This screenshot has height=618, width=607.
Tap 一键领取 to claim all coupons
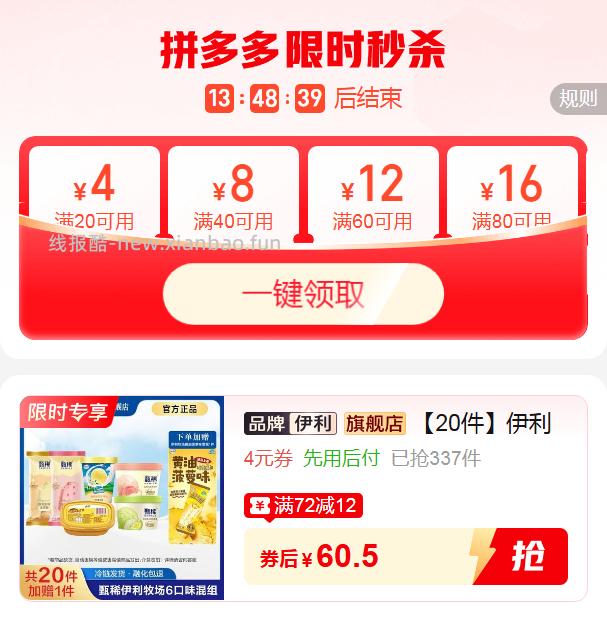pyautogui.click(x=303, y=294)
